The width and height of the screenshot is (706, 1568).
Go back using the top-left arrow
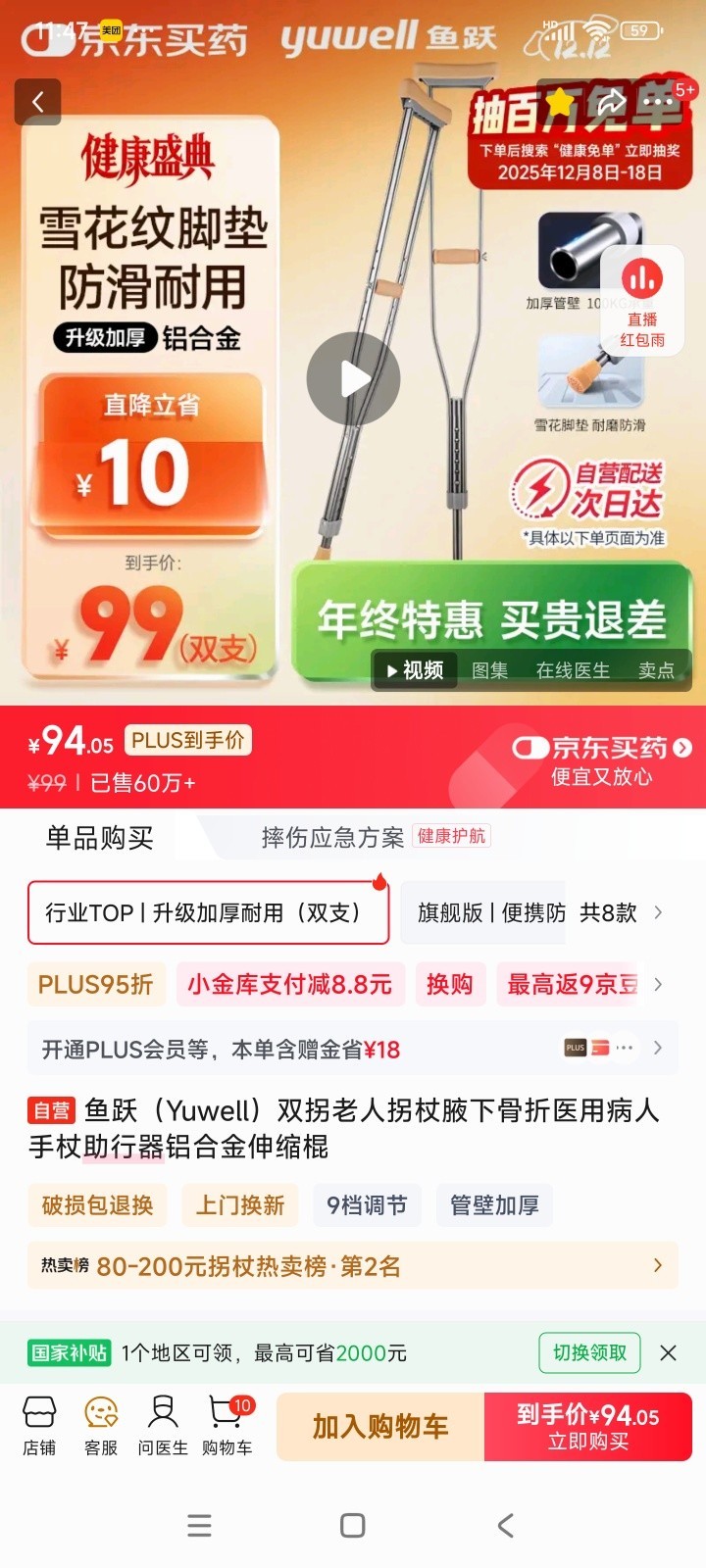38,102
